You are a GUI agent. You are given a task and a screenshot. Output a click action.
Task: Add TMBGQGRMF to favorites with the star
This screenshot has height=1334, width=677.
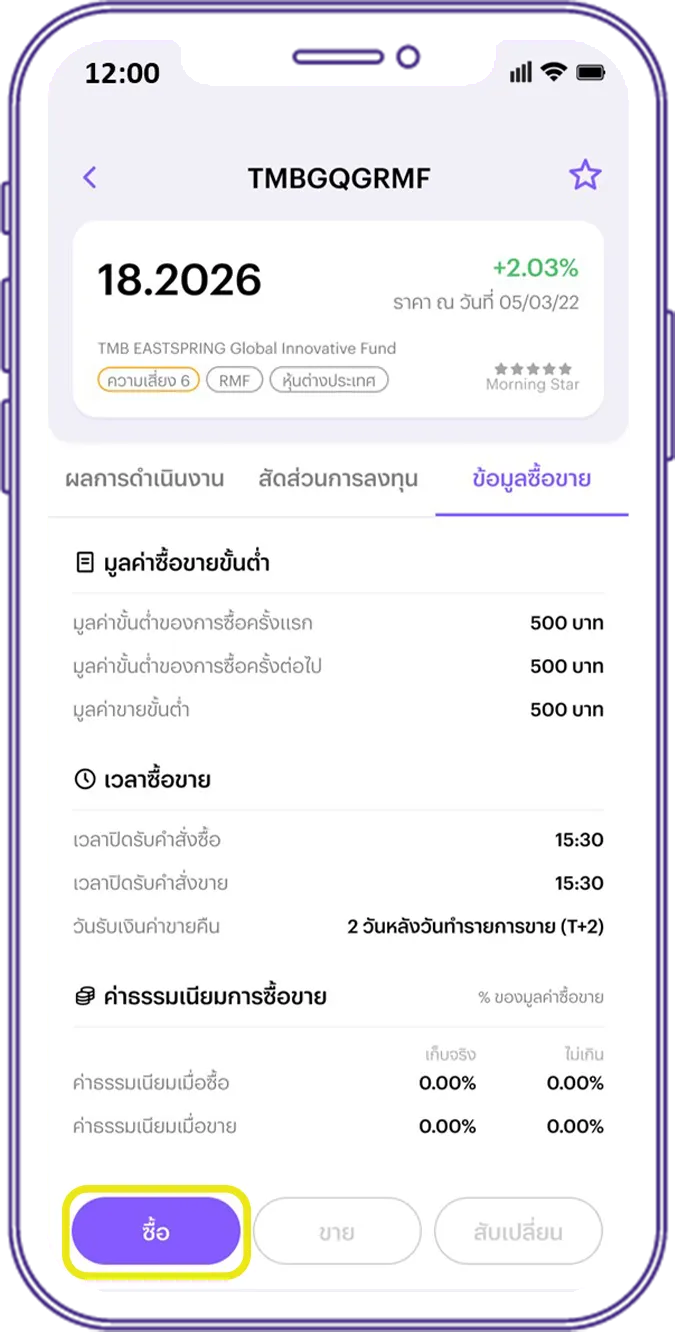pyautogui.click(x=585, y=176)
